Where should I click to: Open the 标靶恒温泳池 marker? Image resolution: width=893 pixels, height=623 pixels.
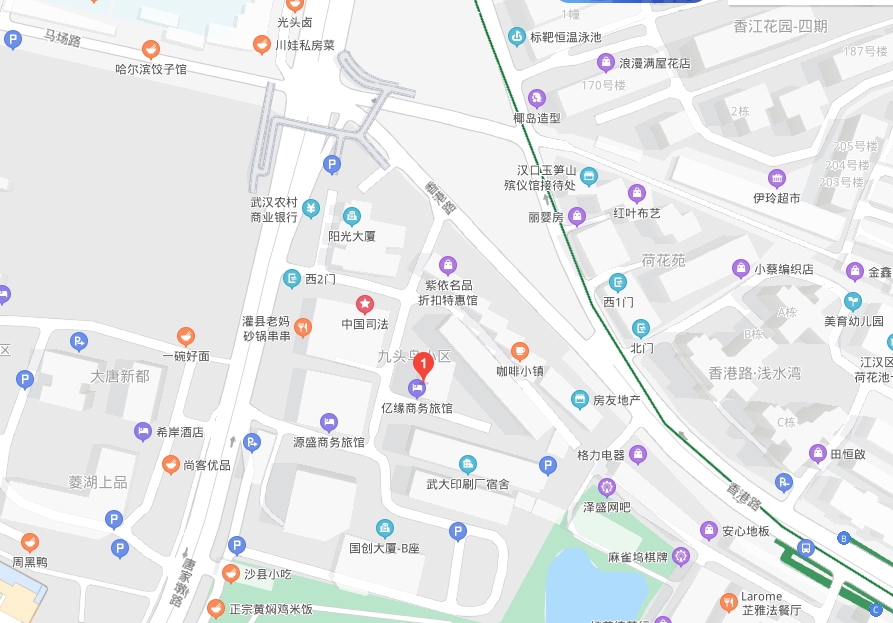point(517,37)
